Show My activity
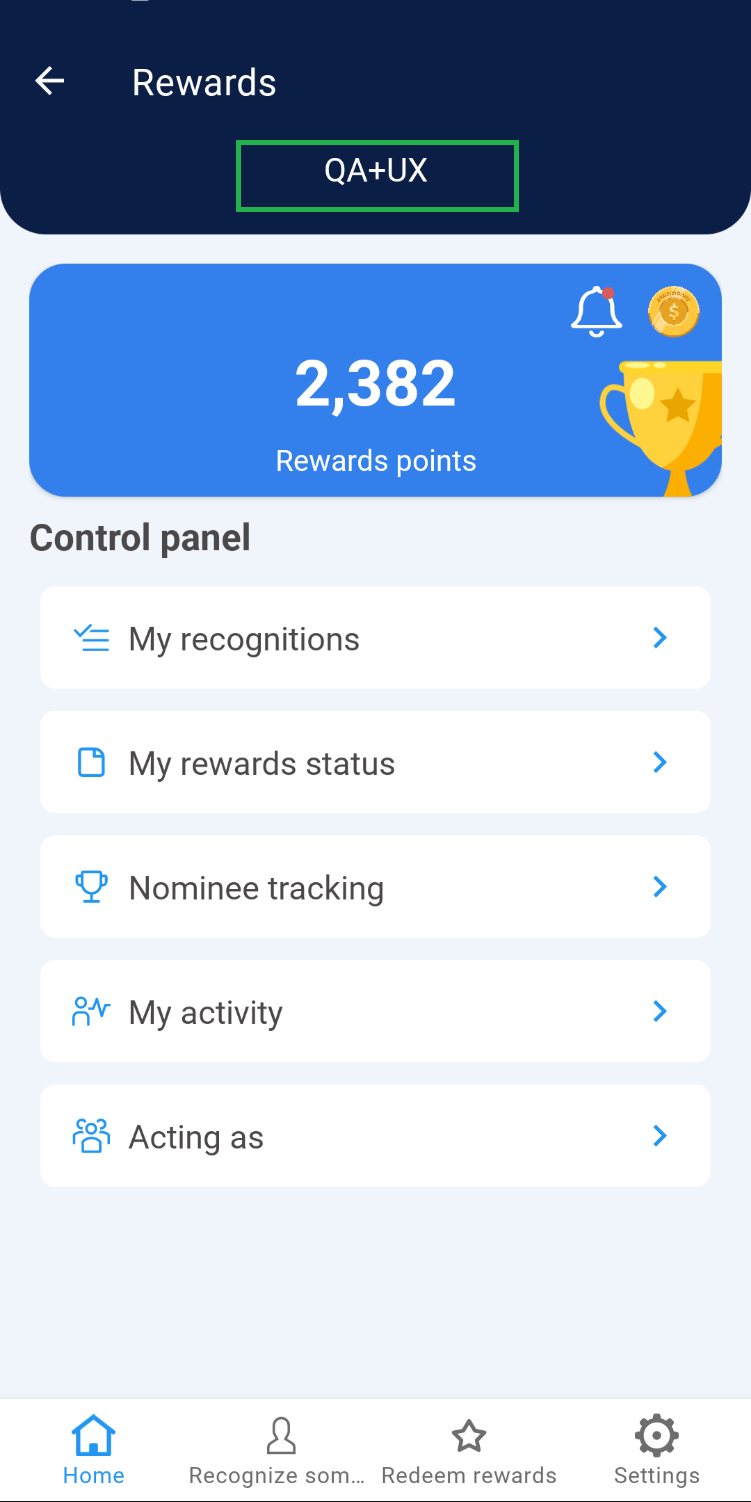Screen dimensions: 751x1502 (x=375, y=1012)
